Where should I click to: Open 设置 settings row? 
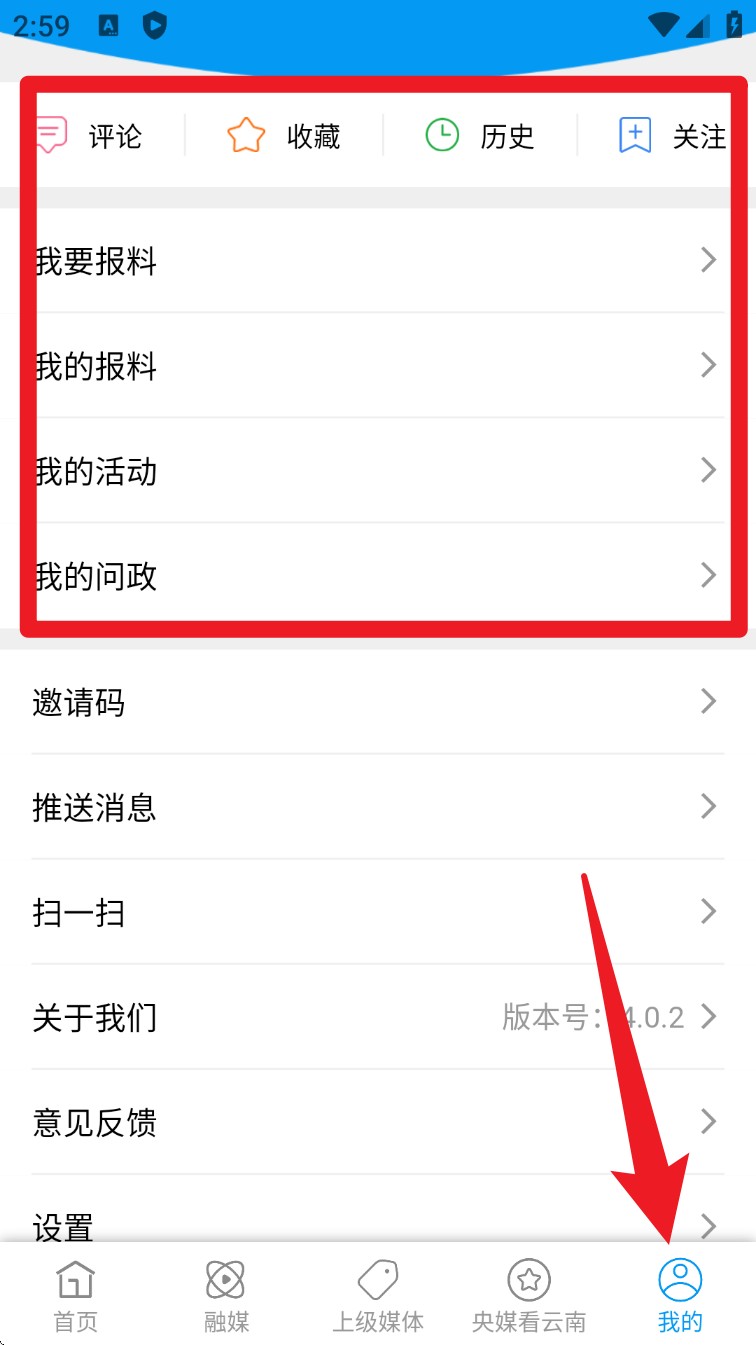[x=378, y=1210]
